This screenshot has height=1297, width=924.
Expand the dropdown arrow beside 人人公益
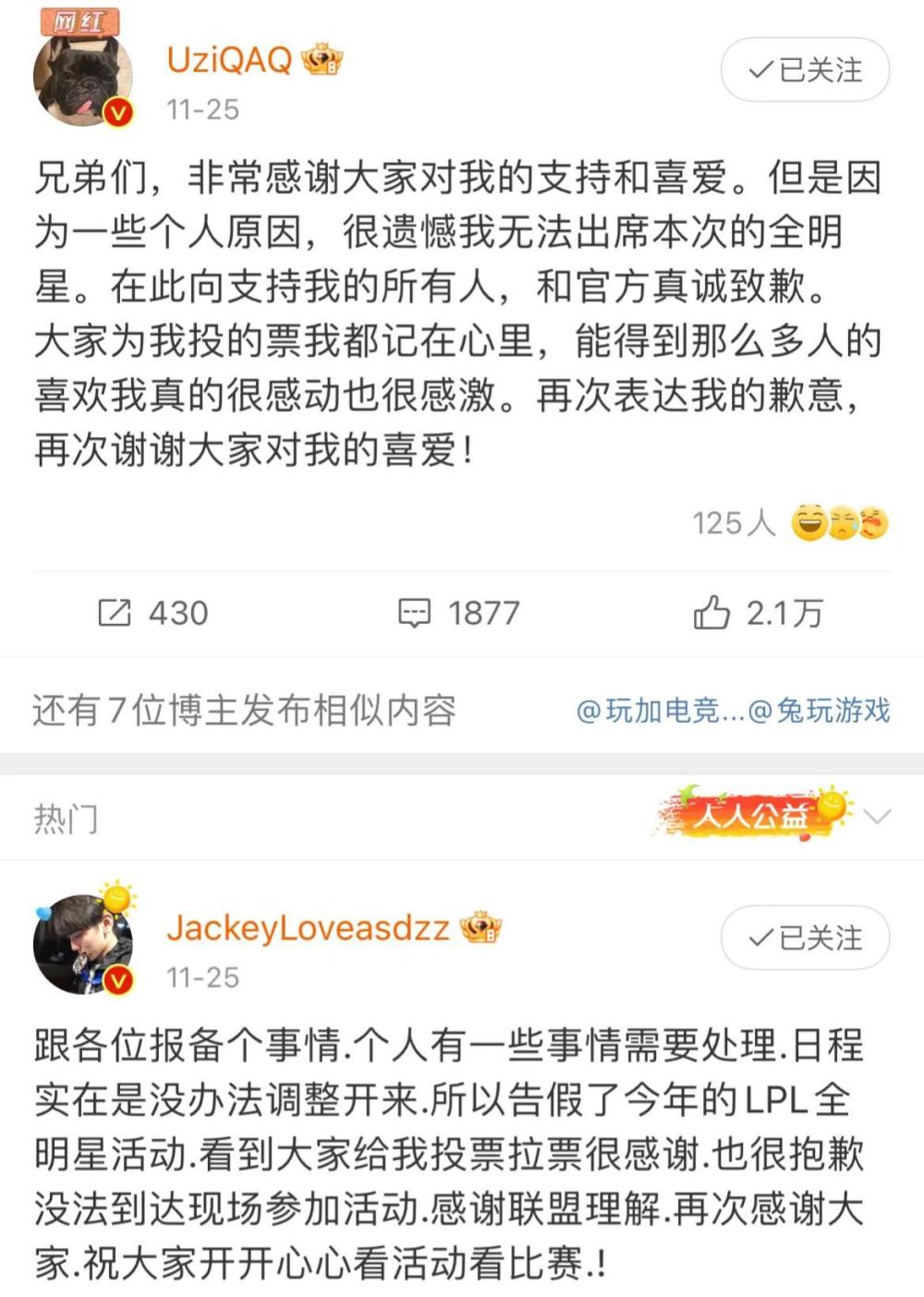877,816
